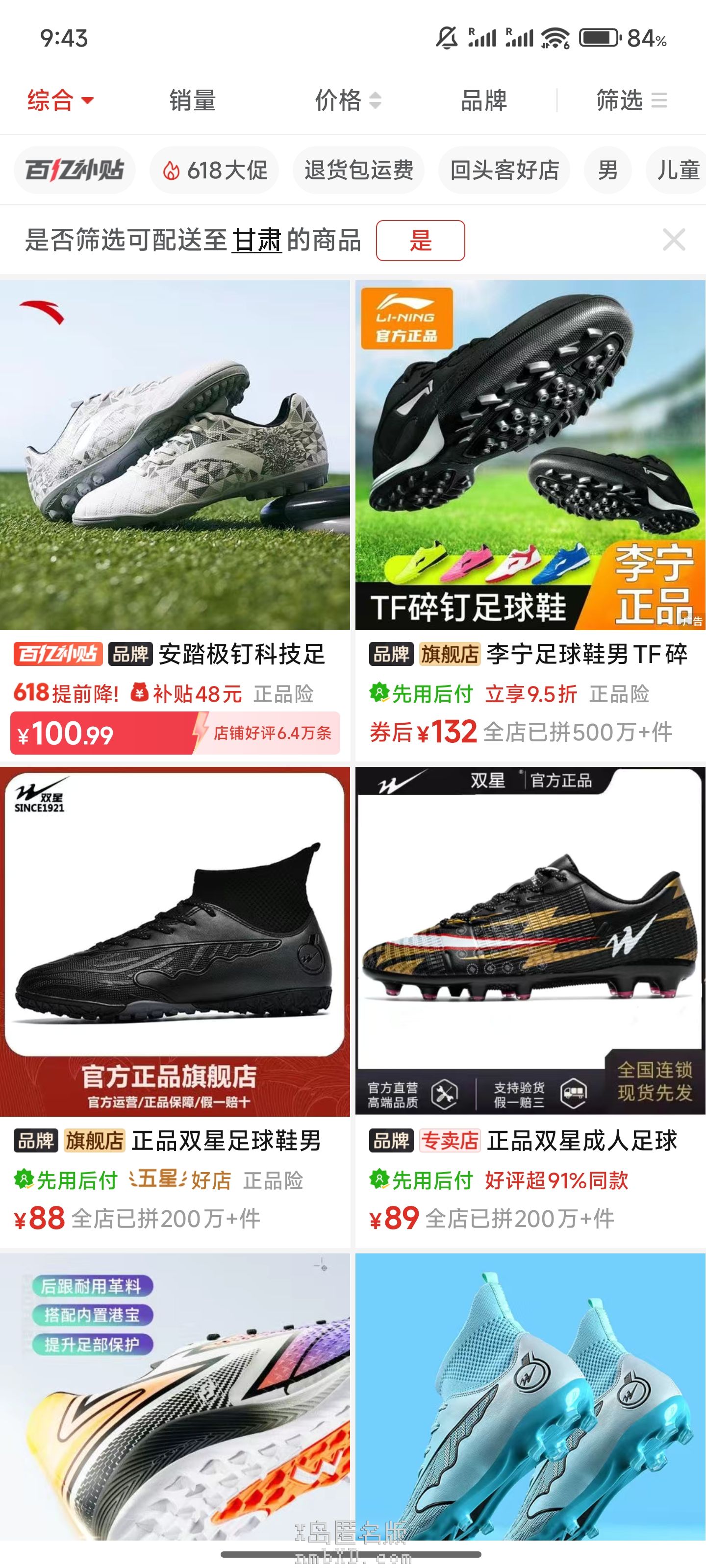Select the 百亿补贴 filter chip
Viewport: 706px width, 1568px height.
point(75,170)
